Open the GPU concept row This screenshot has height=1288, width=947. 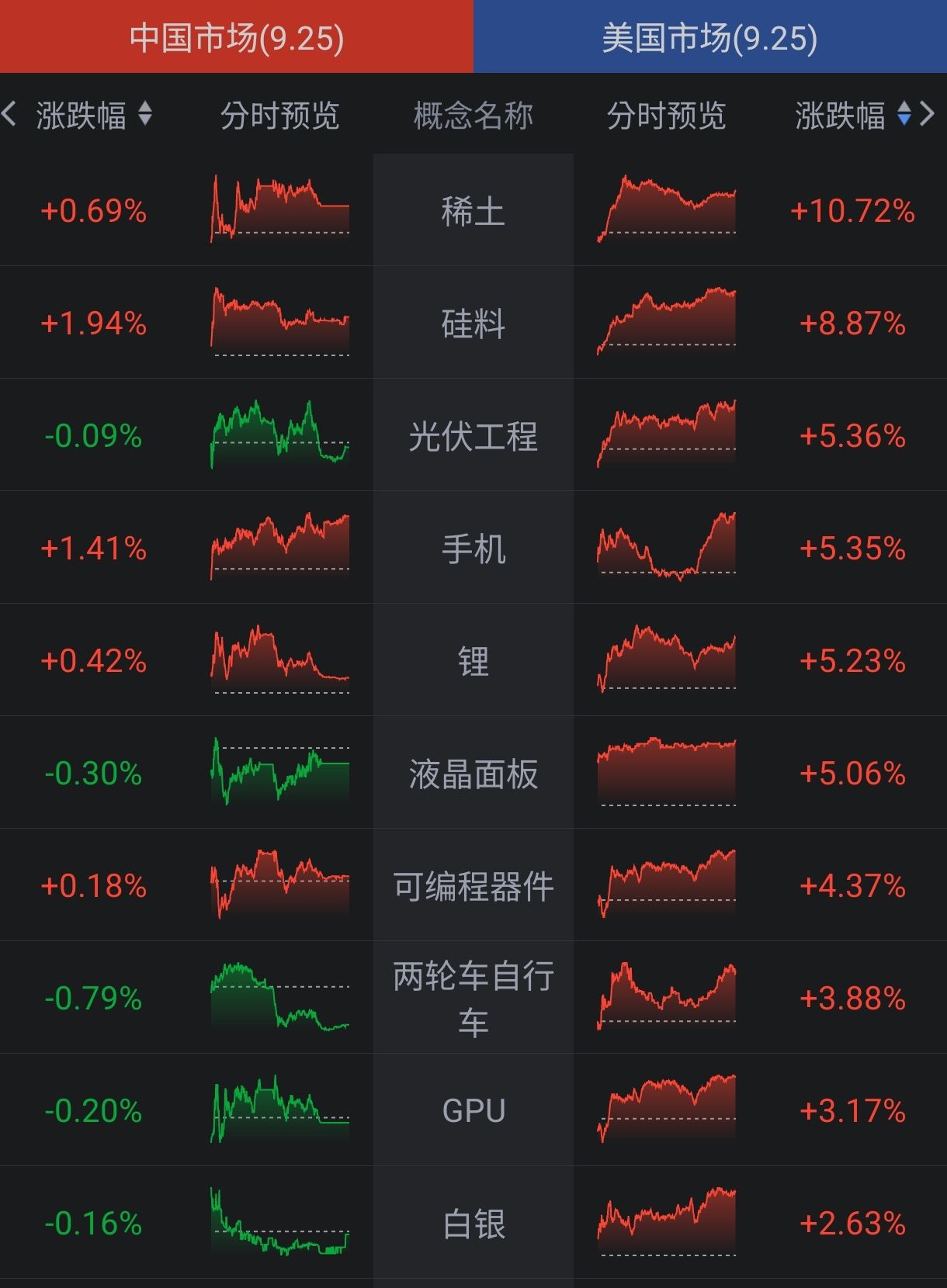click(x=473, y=1111)
